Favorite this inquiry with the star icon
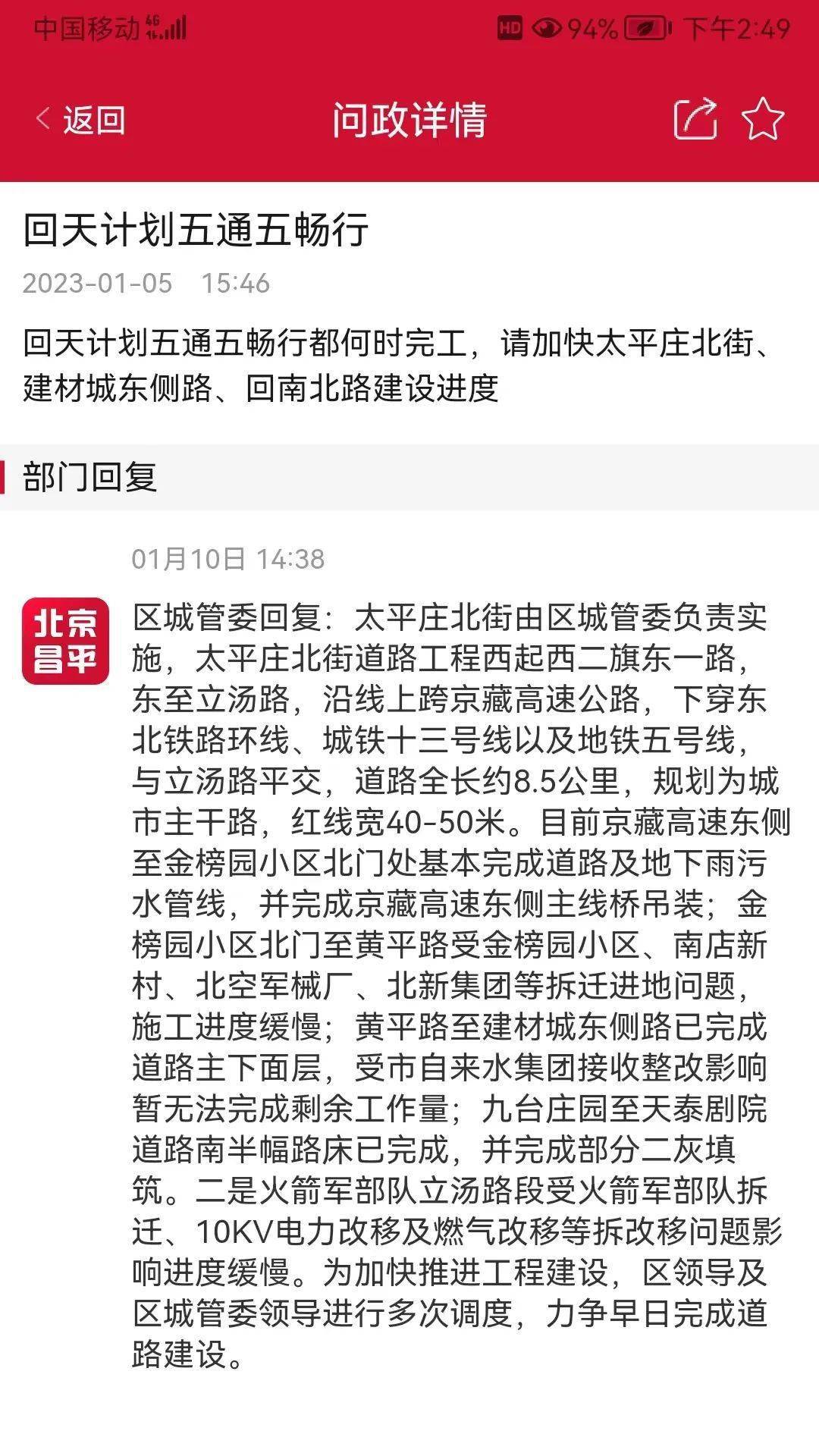The width and height of the screenshot is (819, 1456). pos(762,119)
